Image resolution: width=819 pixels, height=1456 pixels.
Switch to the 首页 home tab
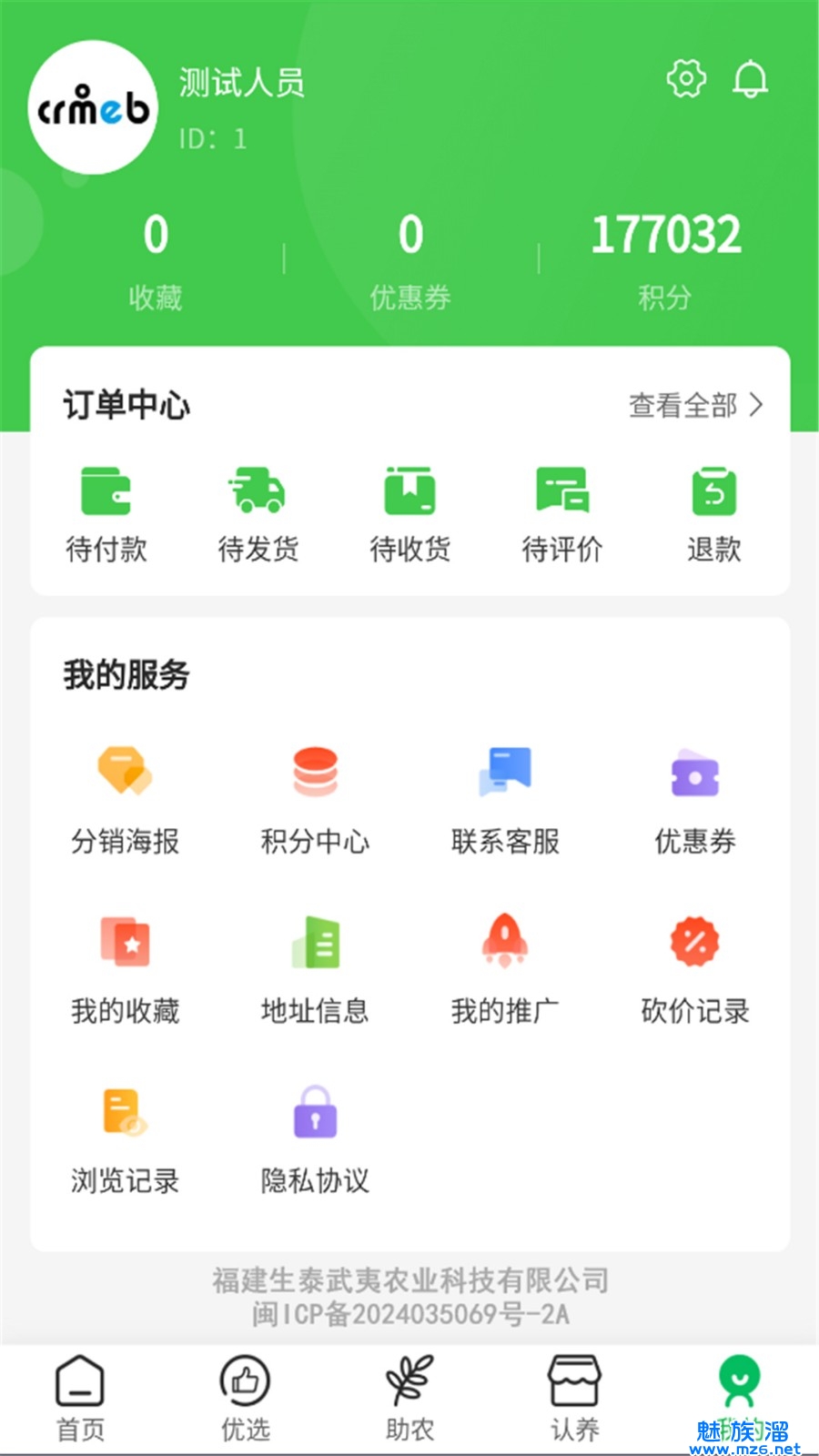click(80, 1398)
